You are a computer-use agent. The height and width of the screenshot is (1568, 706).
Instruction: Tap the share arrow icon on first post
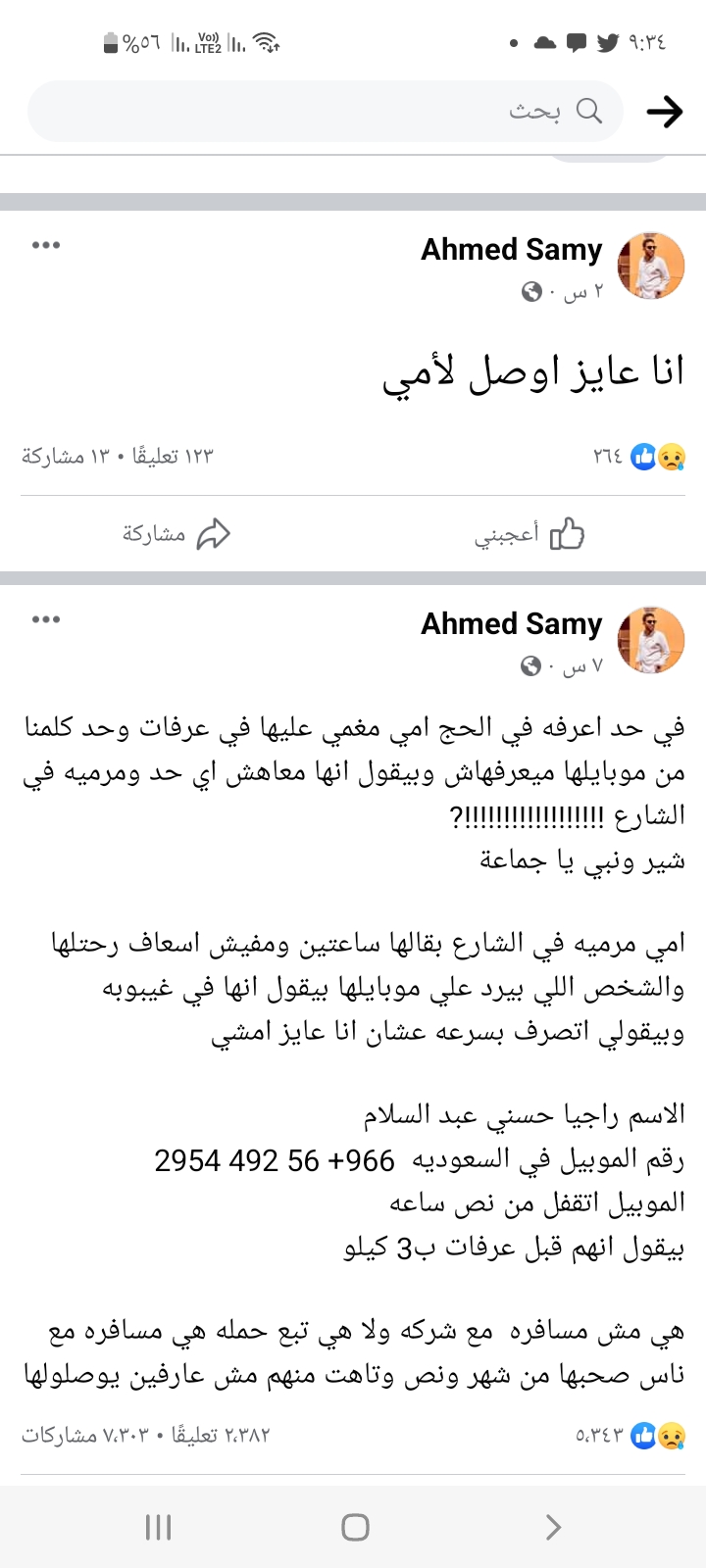click(213, 533)
